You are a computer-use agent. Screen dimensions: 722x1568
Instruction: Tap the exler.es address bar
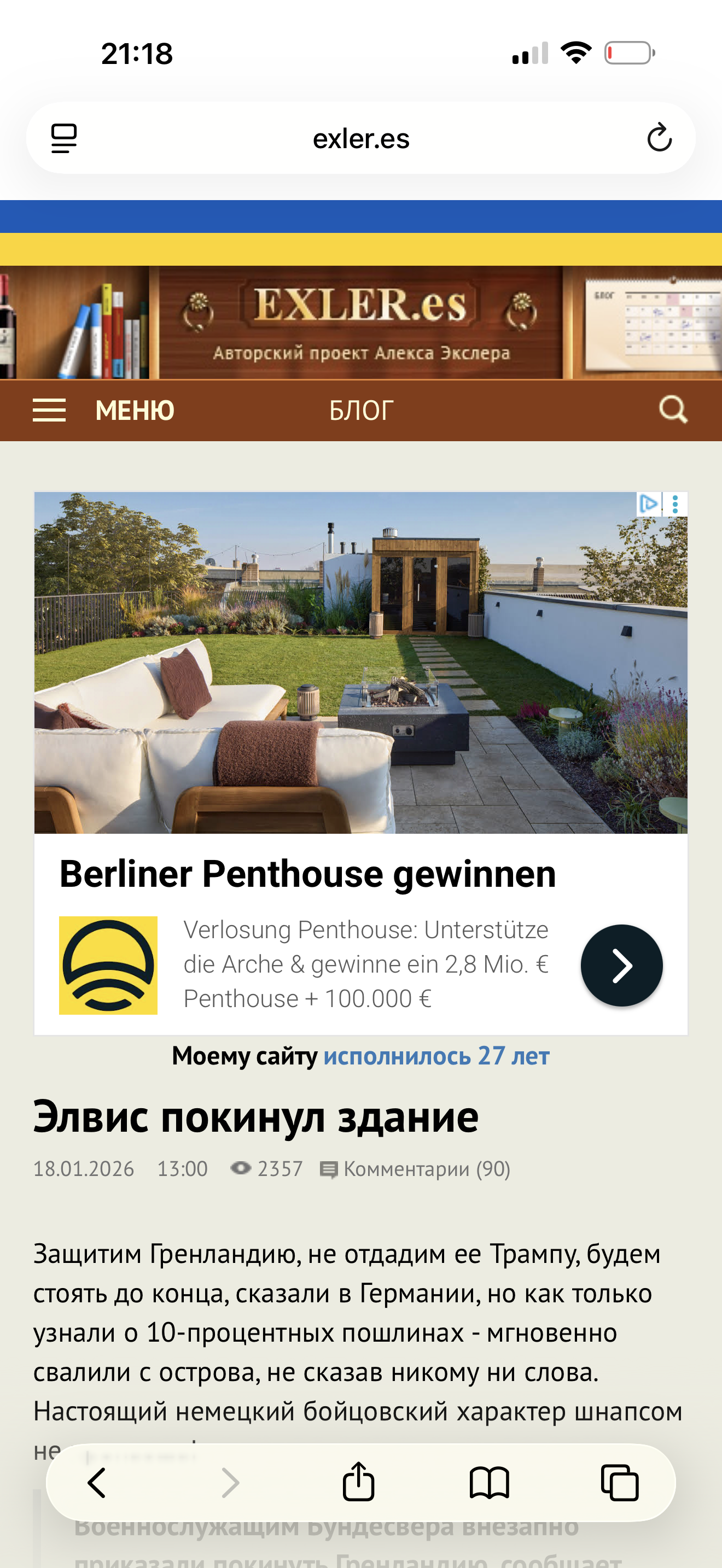[360, 138]
